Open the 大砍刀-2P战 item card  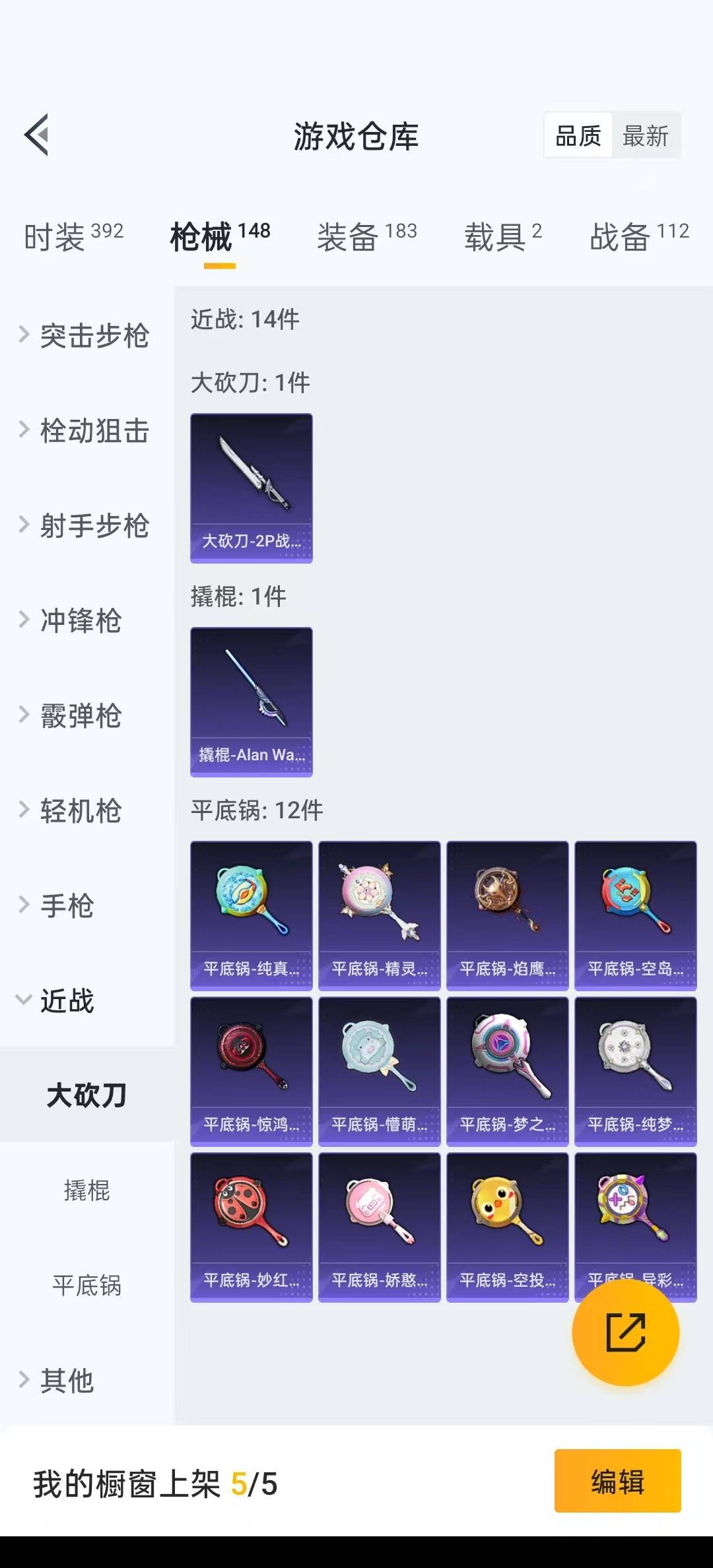coord(252,488)
